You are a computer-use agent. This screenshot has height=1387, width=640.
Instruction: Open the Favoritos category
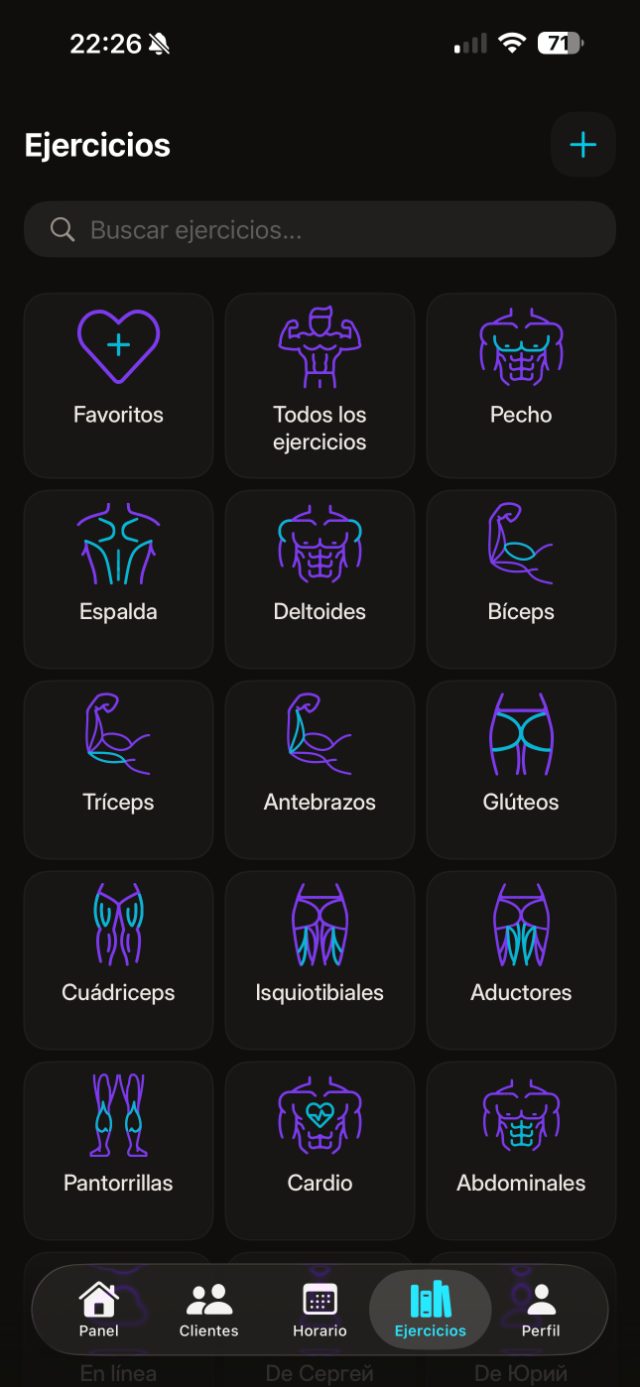pyautogui.click(x=118, y=385)
